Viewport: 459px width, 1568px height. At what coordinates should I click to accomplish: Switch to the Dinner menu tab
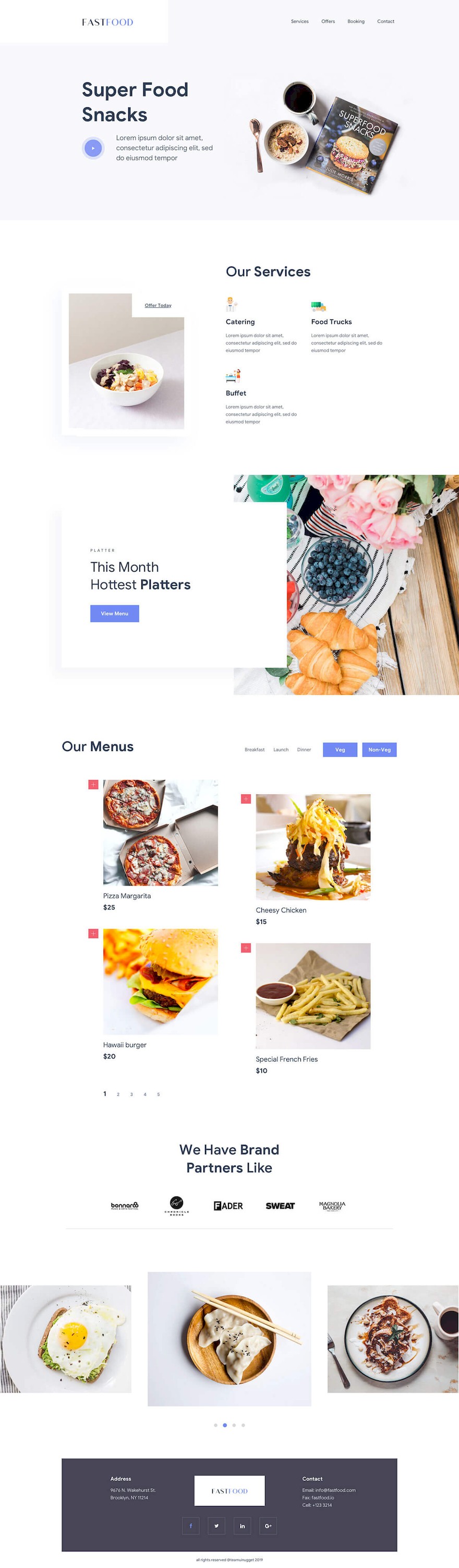(x=304, y=750)
